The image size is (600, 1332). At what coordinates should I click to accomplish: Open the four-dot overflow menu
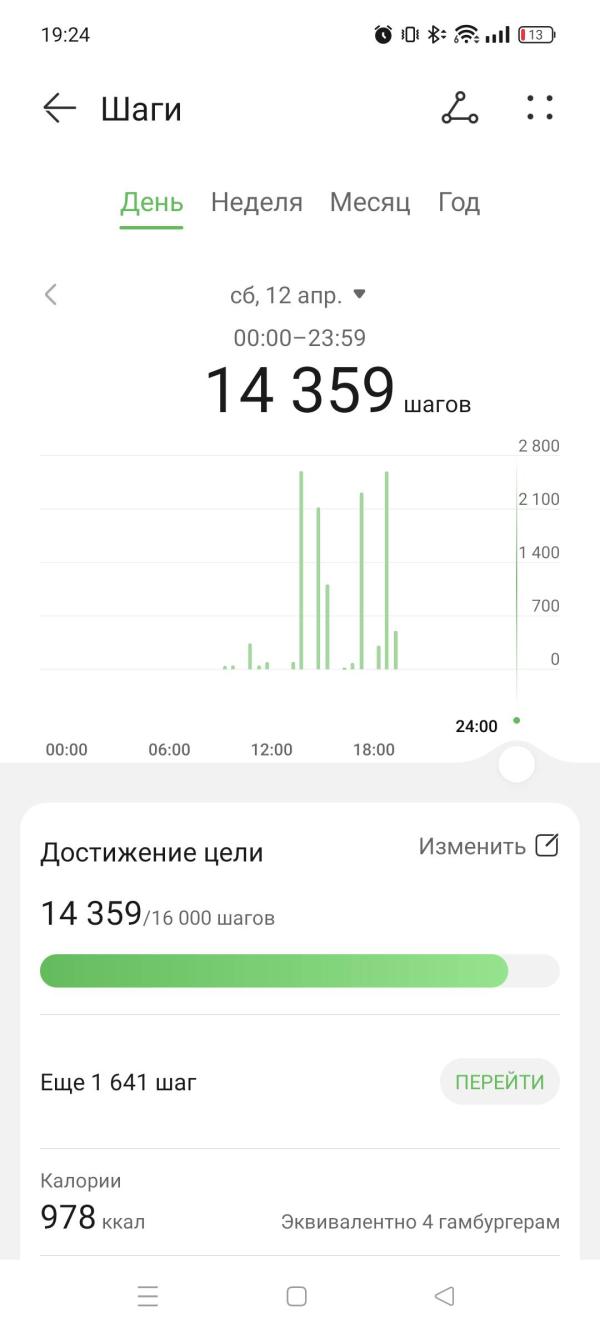click(540, 108)
